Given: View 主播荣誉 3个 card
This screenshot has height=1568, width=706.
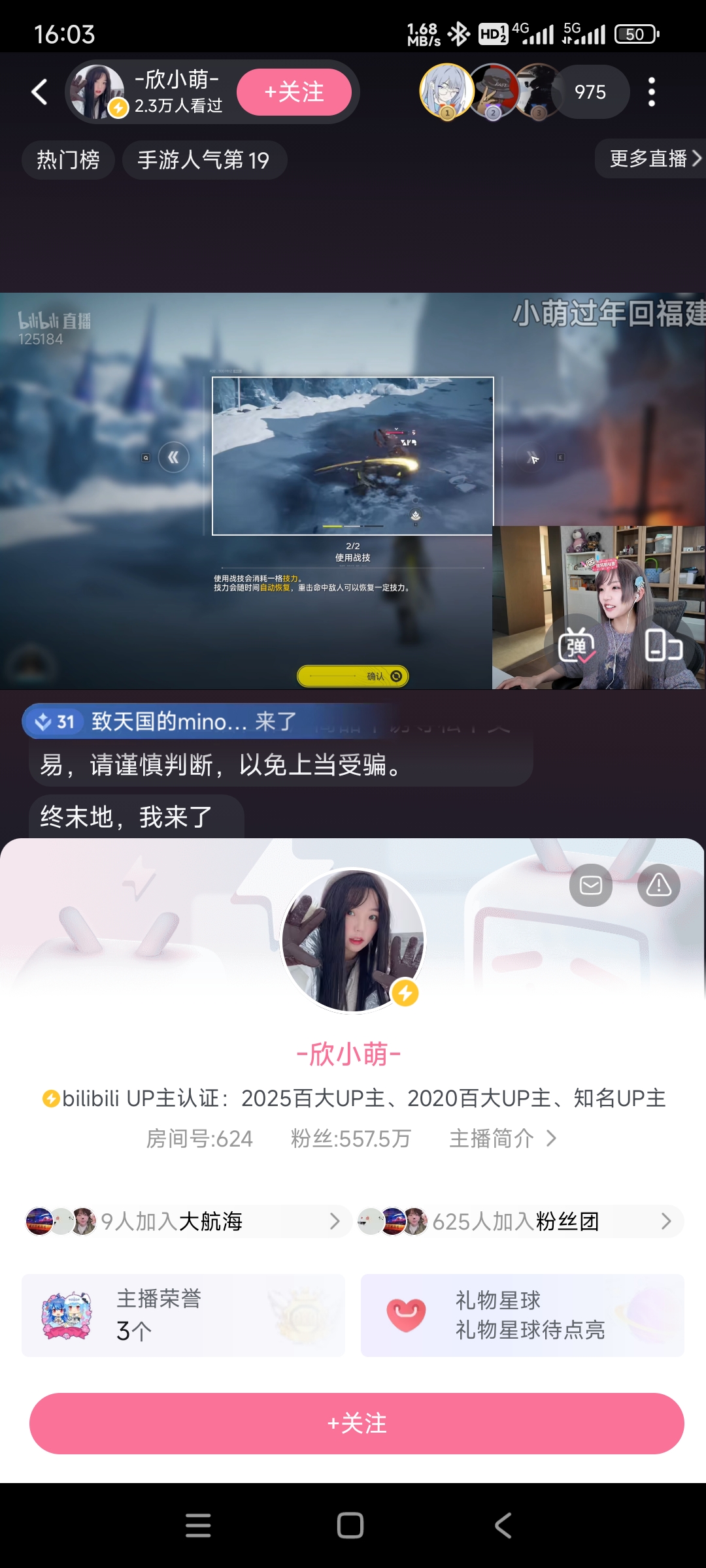Looking at the screenshot, I should point(183,1315).
